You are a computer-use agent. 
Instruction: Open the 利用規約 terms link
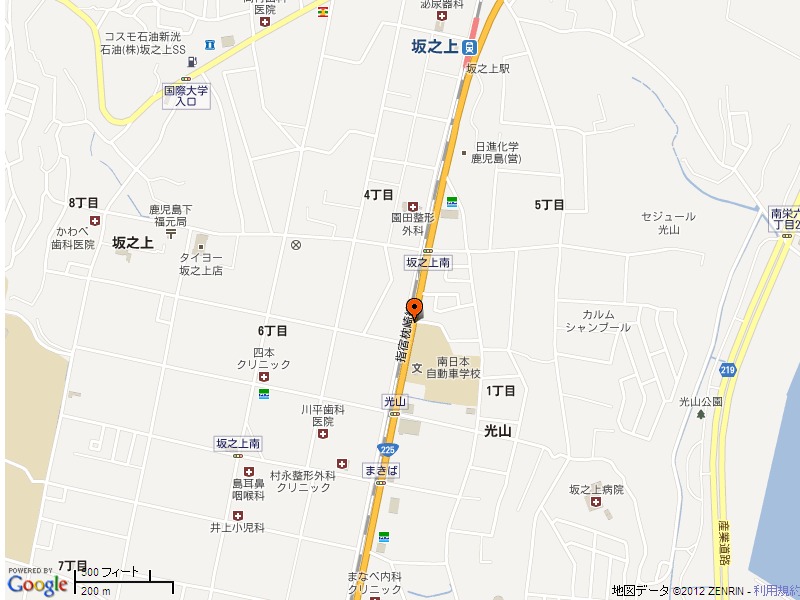tap(776, 591)
